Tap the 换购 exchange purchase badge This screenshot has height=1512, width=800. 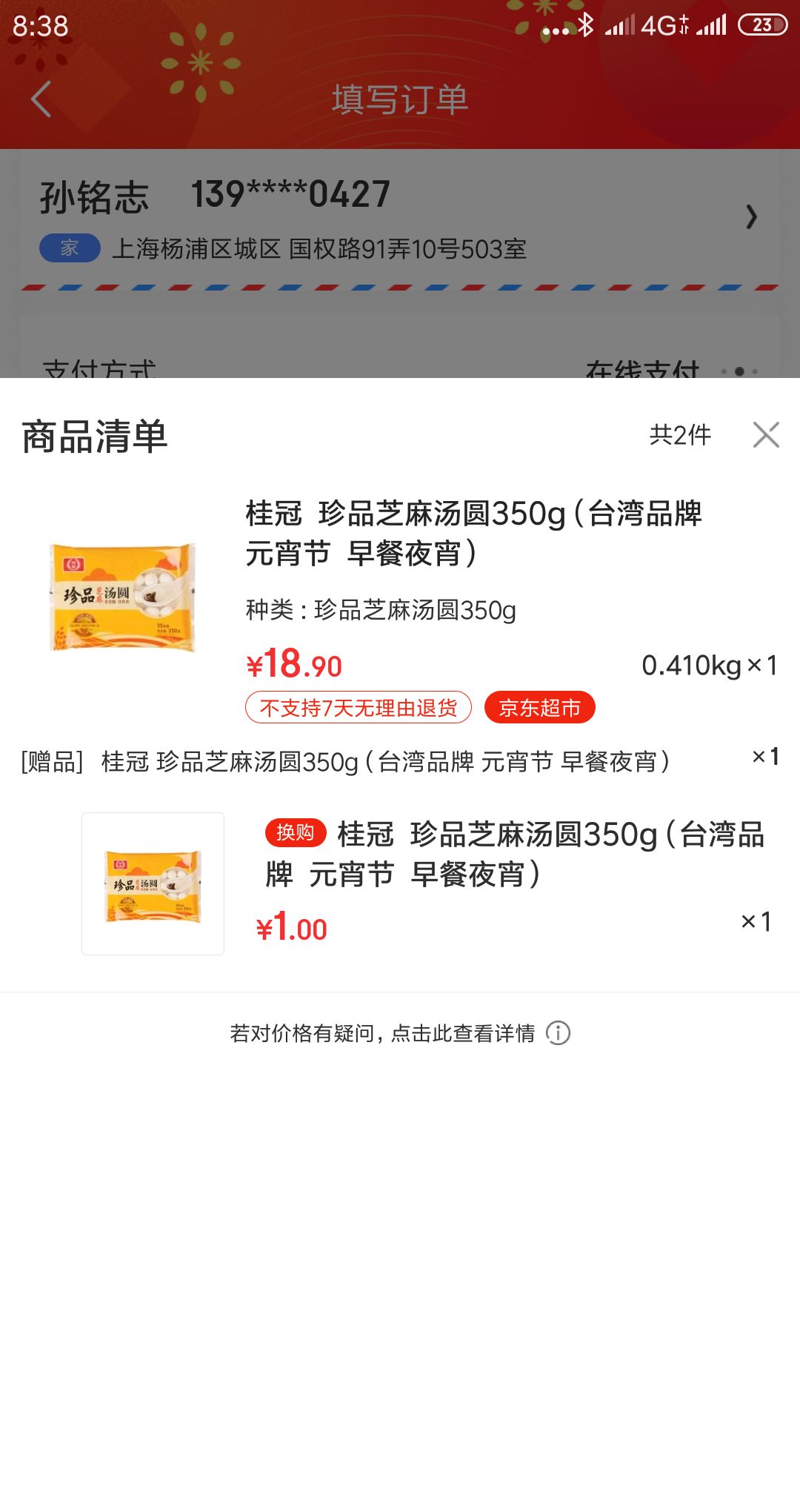296,835
